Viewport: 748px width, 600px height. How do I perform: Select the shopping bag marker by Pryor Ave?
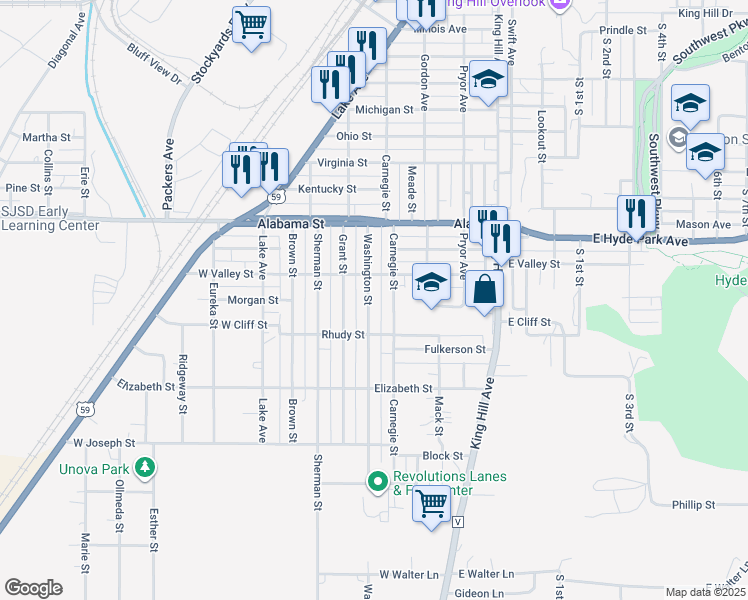(x=484, y=290)
